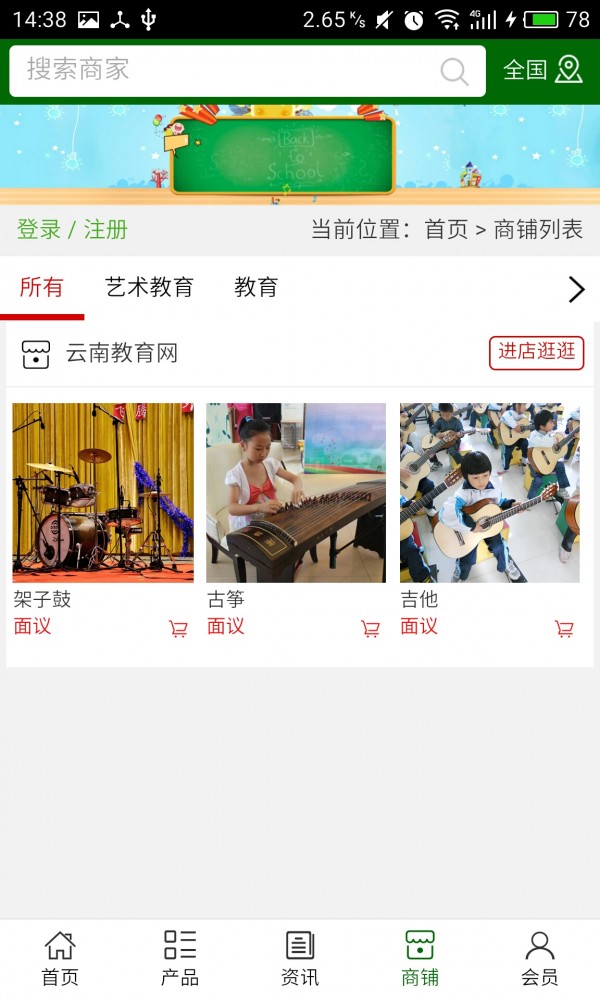Viewport: 600px width, 1000px height.
Task: Switch to the 艺术教育 tab
Action: pos(149,288)
